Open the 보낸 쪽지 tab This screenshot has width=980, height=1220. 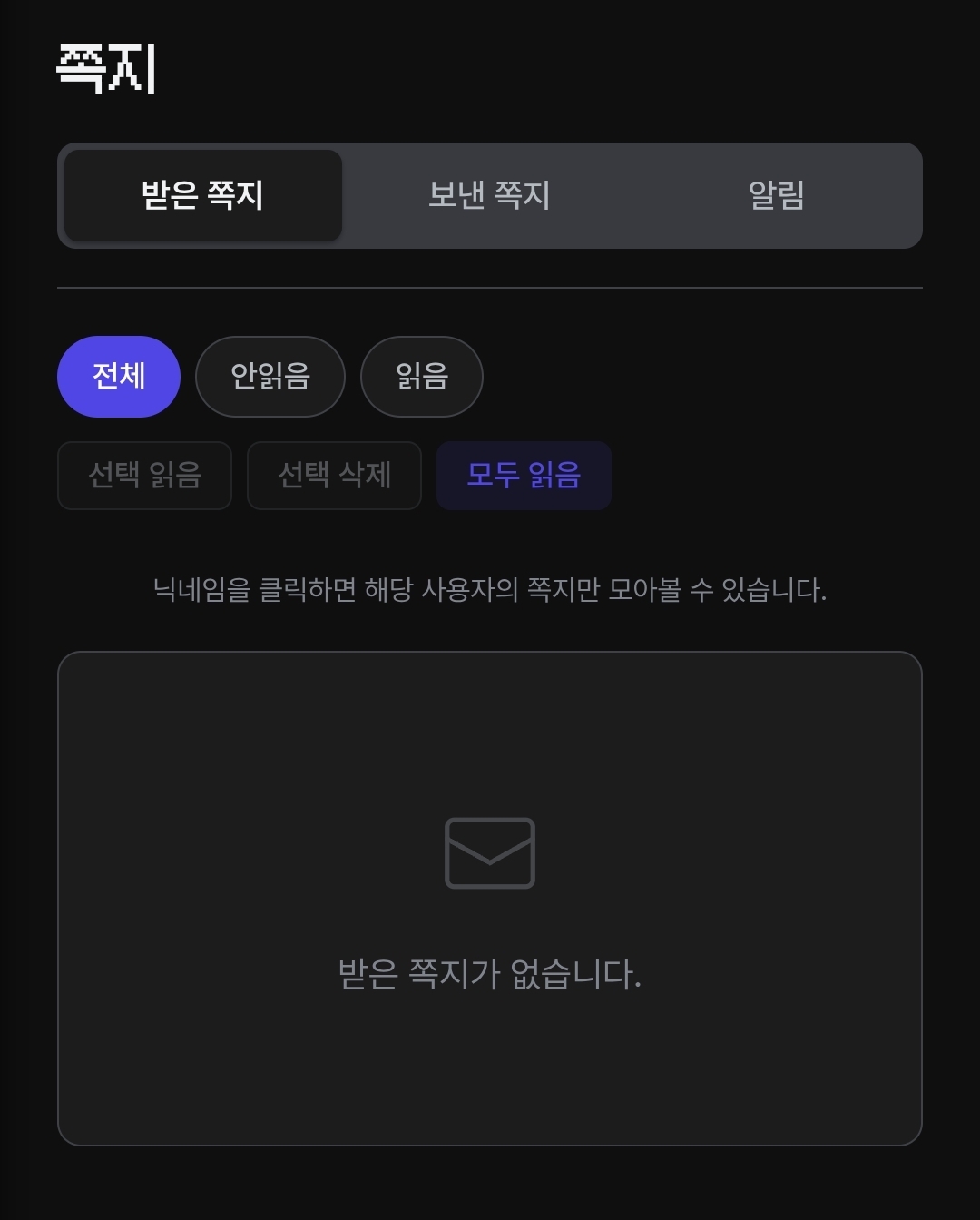[489, 195]
